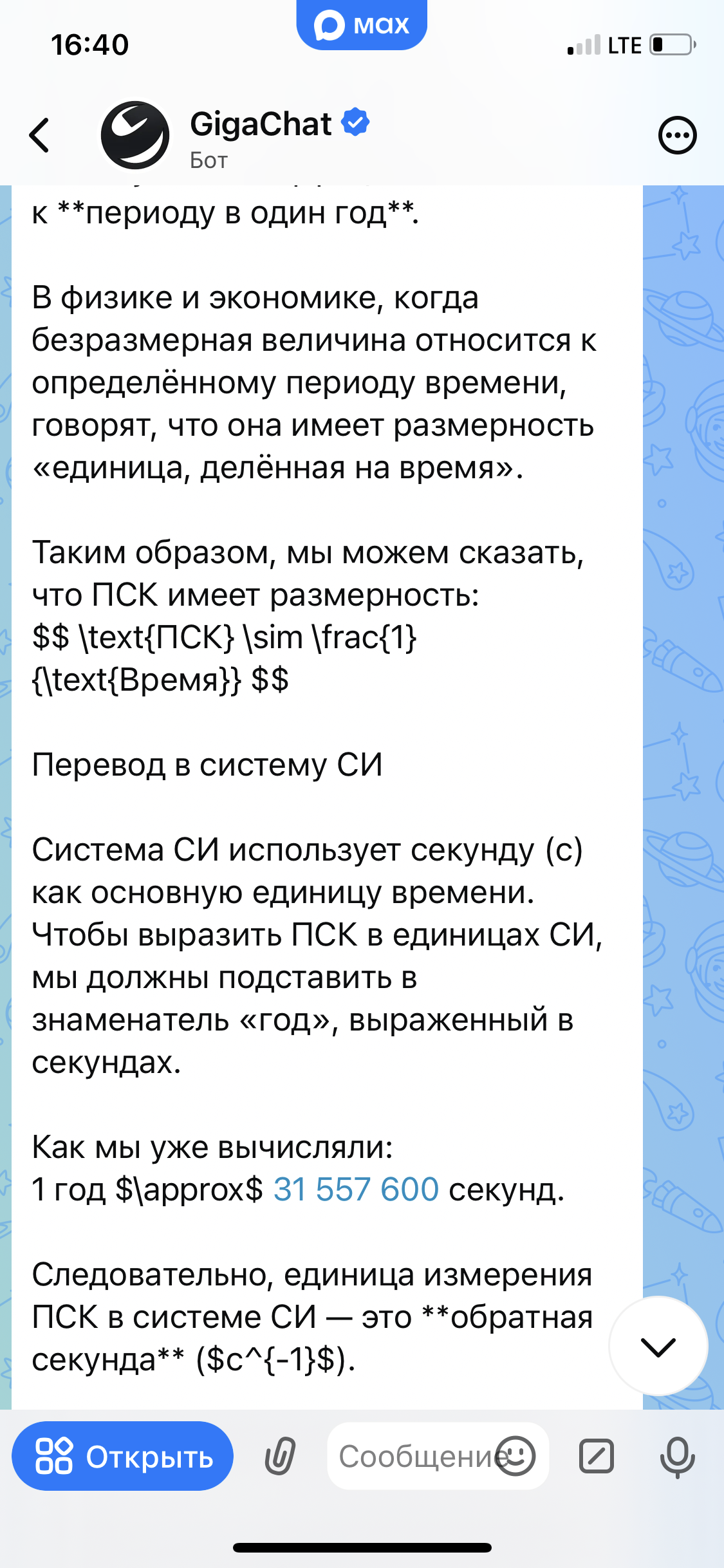
Task: Open the GigaChat bot profile
Action: click(x=261, y=135)
